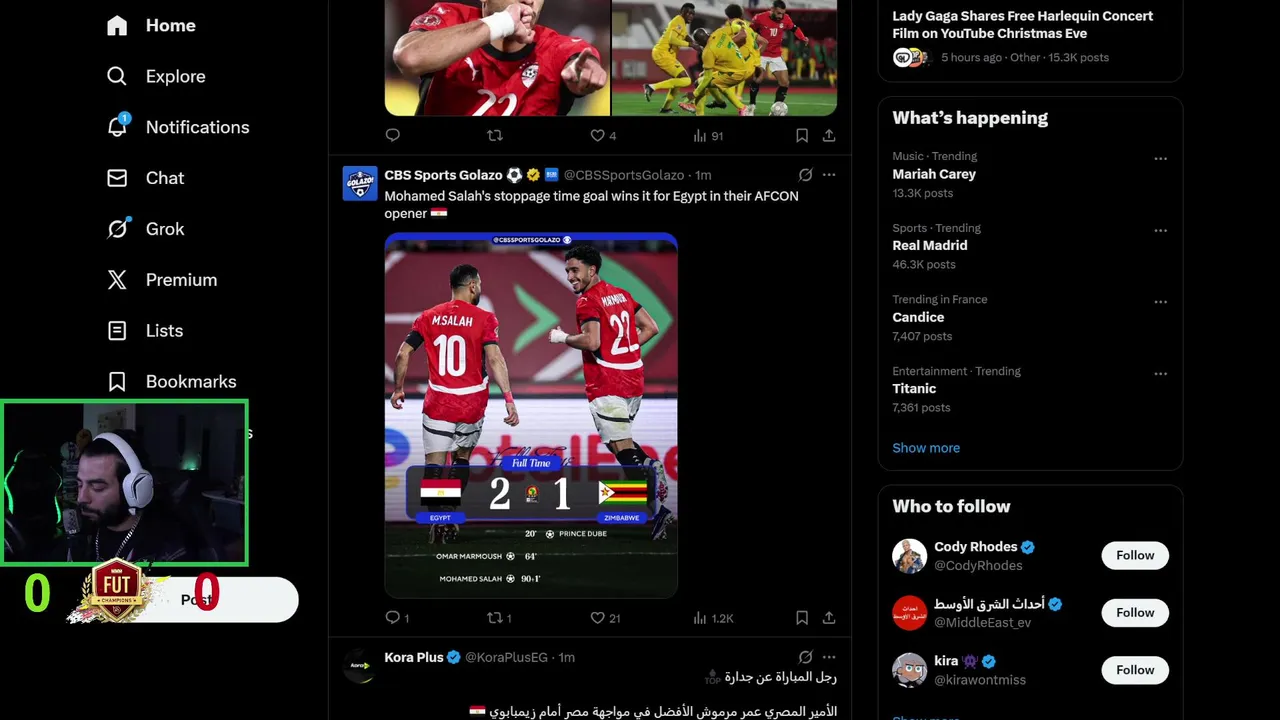
Task: Open more options for Mariah Carey trend
Action: click(1160, 159)
